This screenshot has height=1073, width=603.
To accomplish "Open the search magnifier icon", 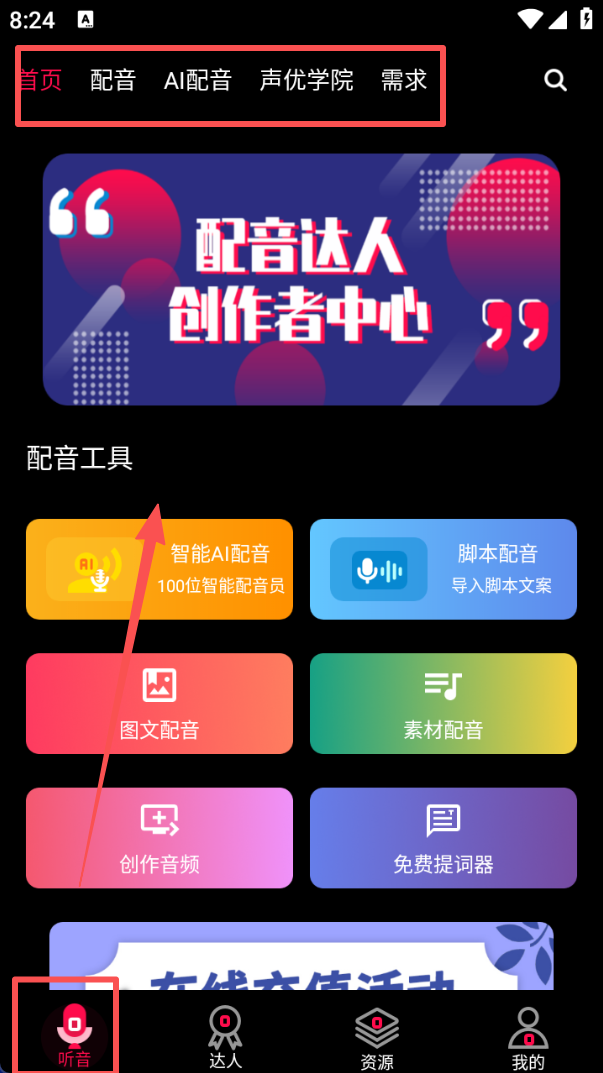I will (555, 80).
